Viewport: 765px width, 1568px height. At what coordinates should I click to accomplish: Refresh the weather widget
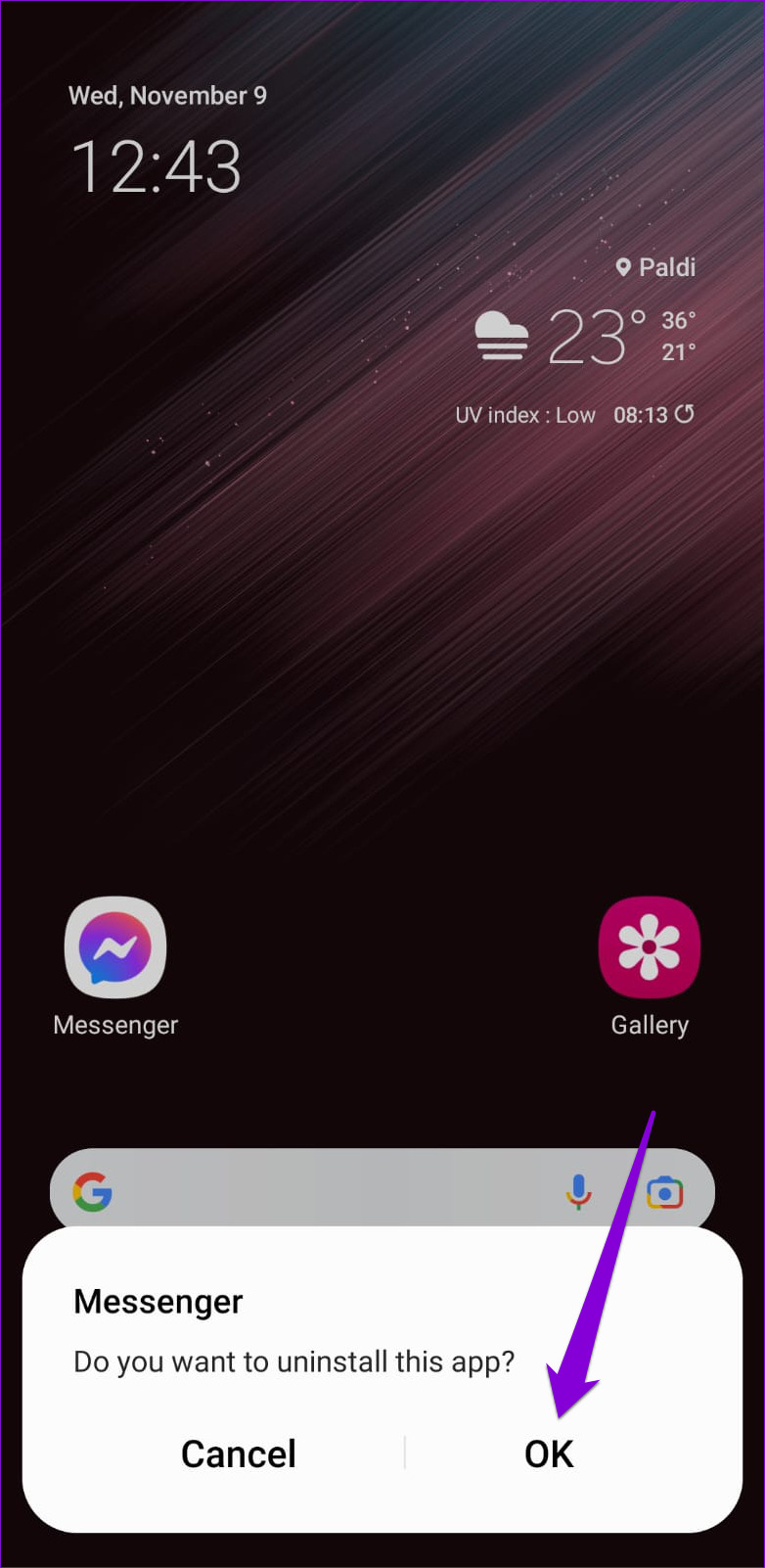point(685,414)
